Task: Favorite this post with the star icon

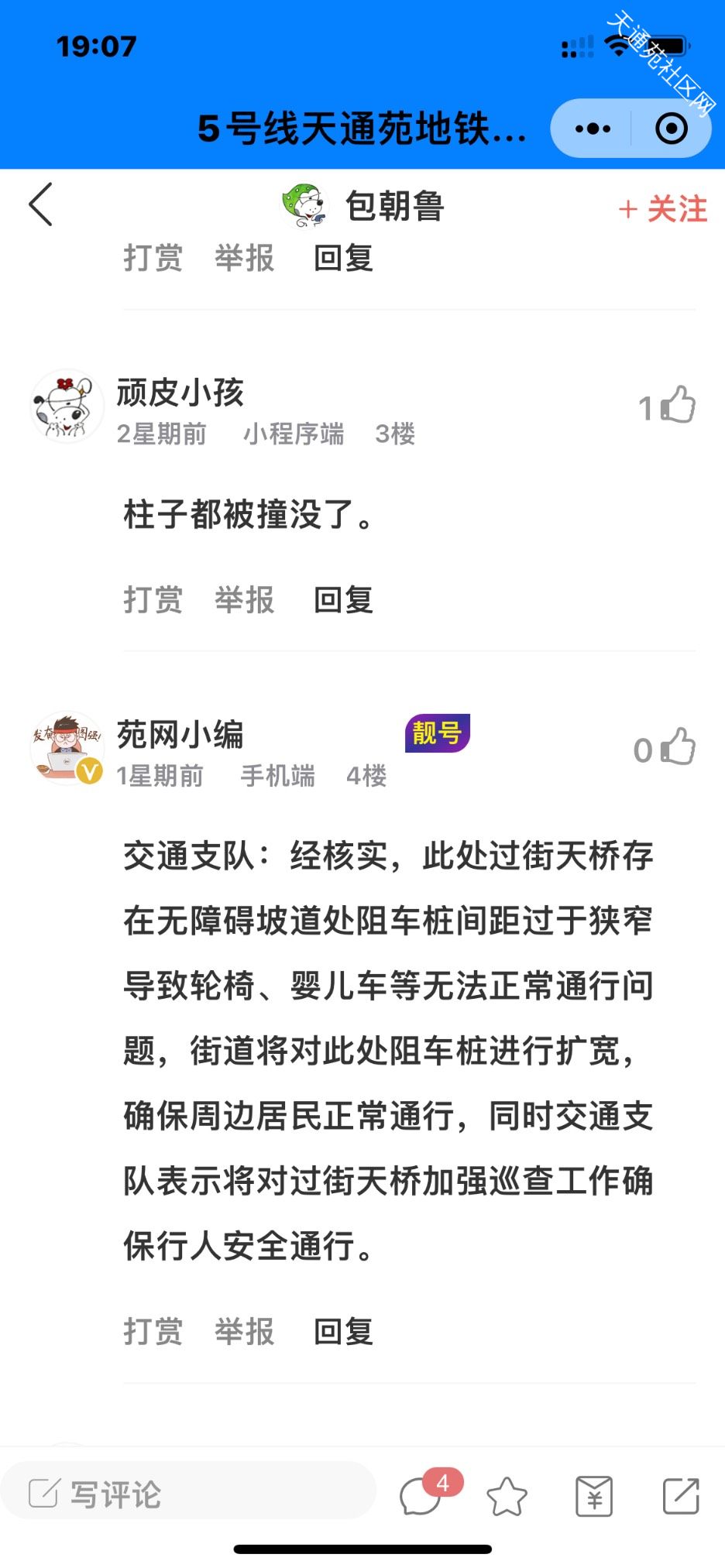Action: (507, 1495)
